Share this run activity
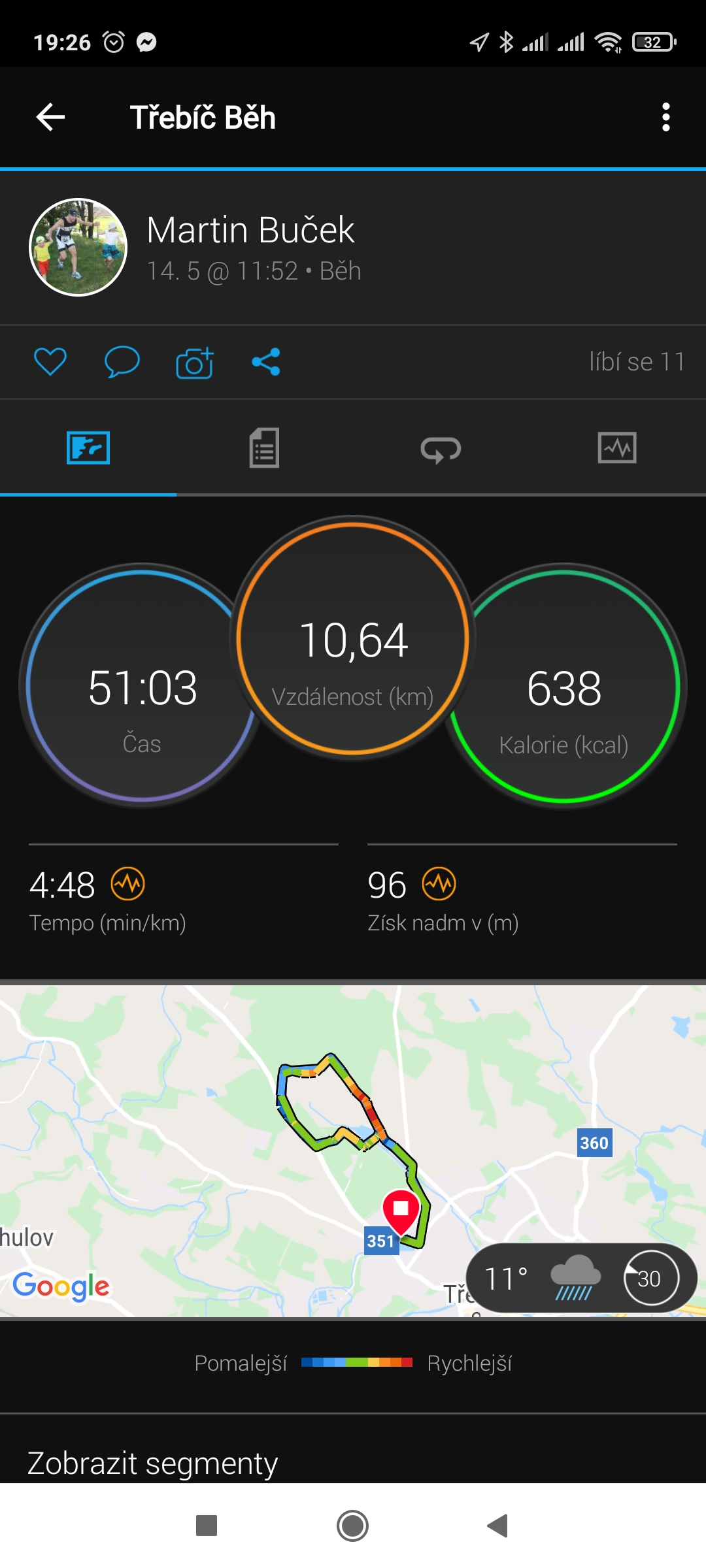 [266, 362]
